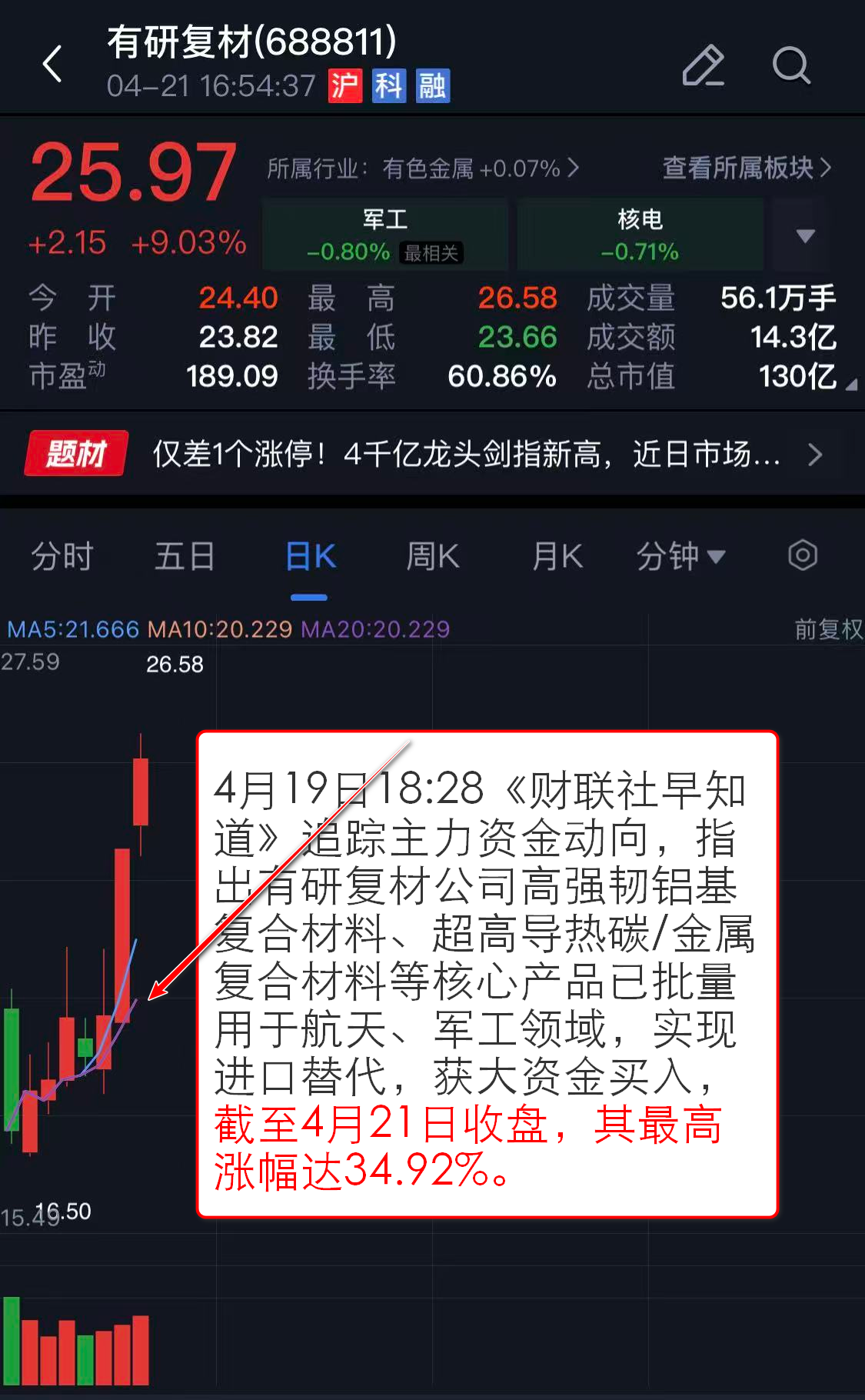The image size is (865, 1400).
Task: Switch to the 周K chart tab
Action: 432,556
